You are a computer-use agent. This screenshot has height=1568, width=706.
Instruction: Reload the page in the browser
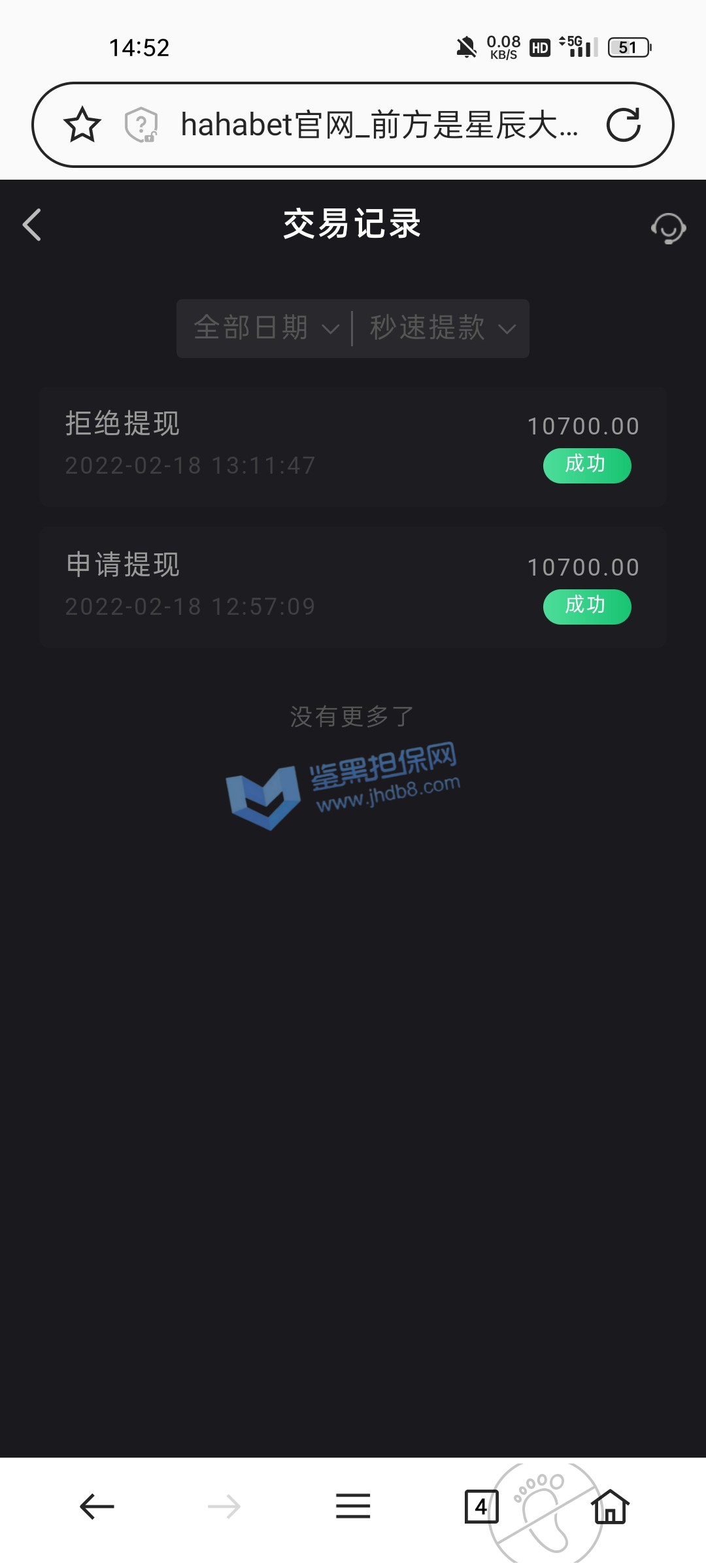coord(623,125)
